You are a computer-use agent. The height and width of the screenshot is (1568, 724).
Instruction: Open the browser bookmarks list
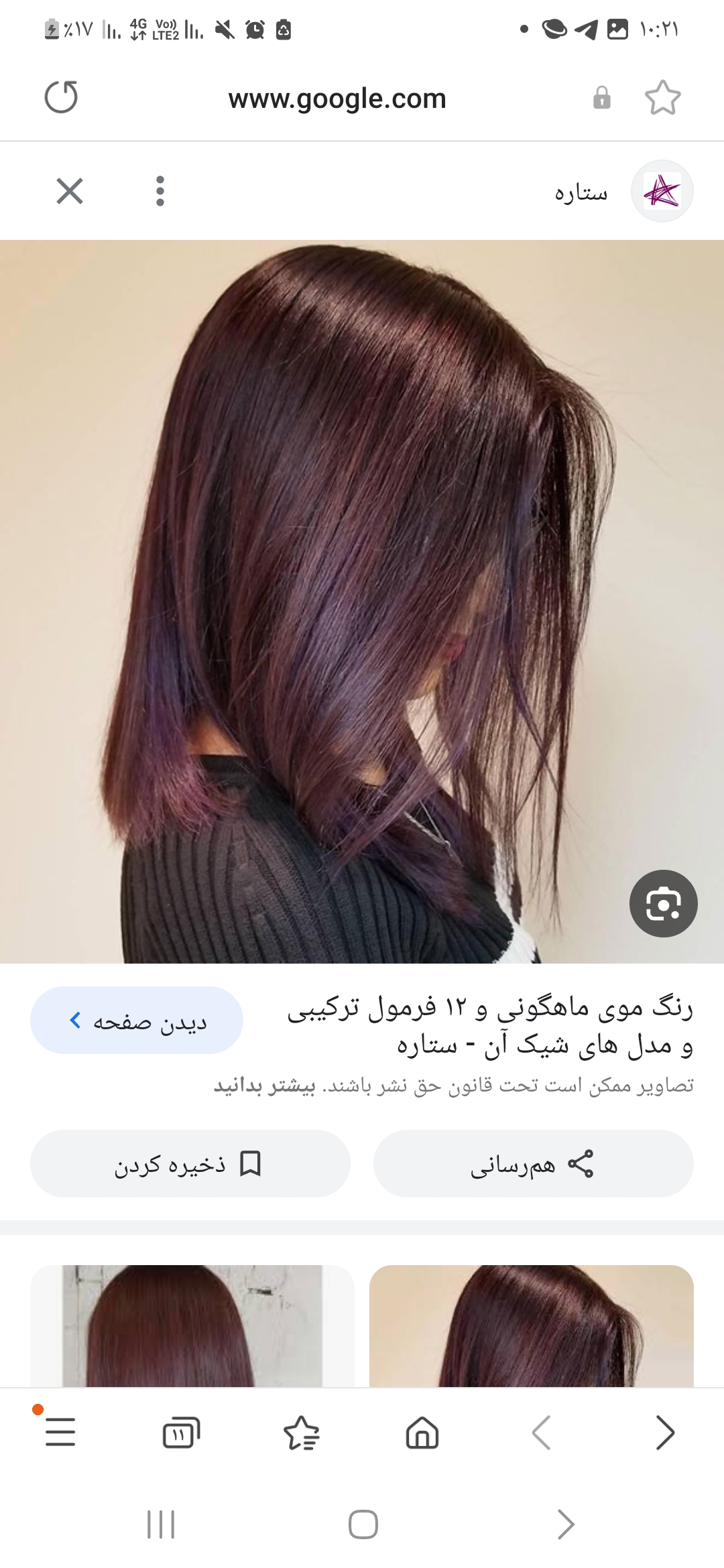[x=302, y=1433]
